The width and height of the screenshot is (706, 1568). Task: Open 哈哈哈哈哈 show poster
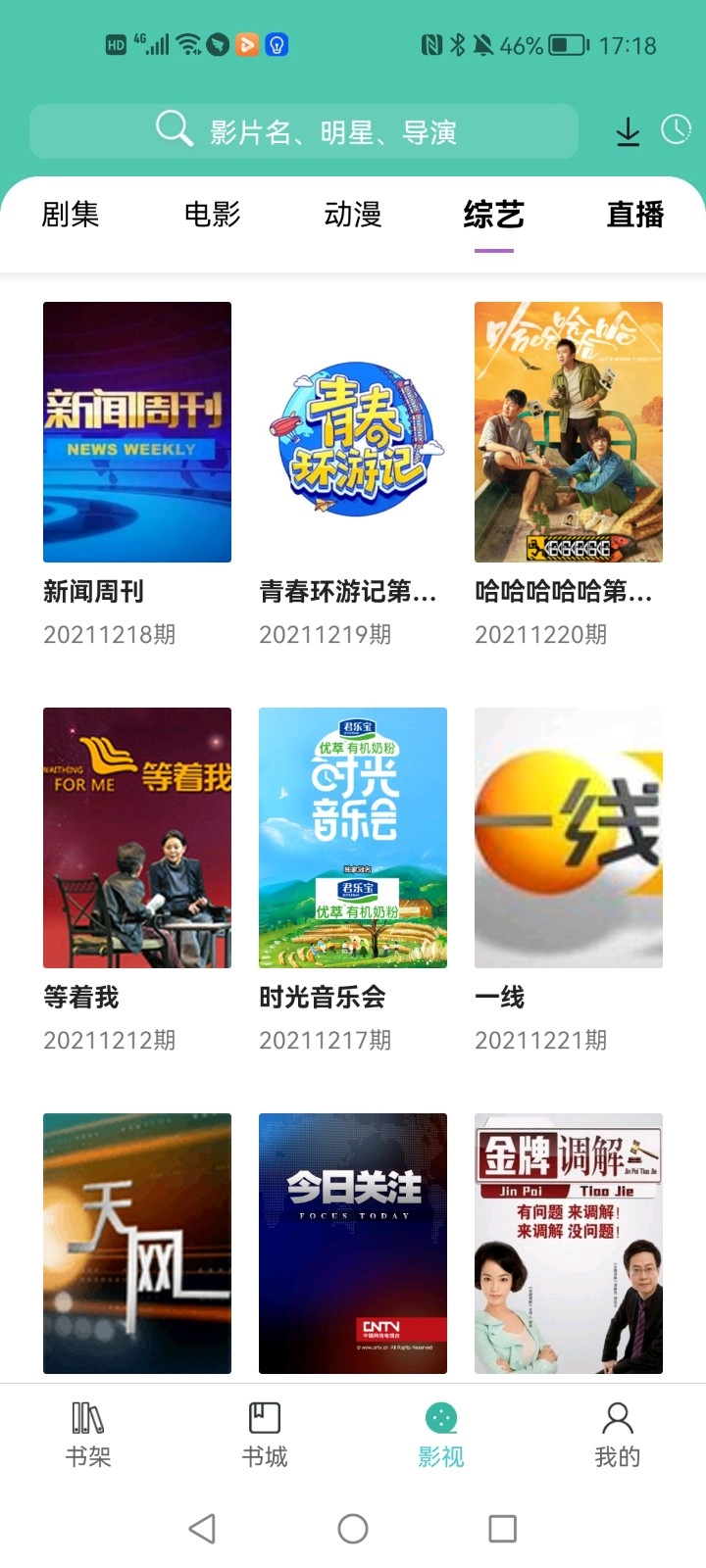coord(568,433)
